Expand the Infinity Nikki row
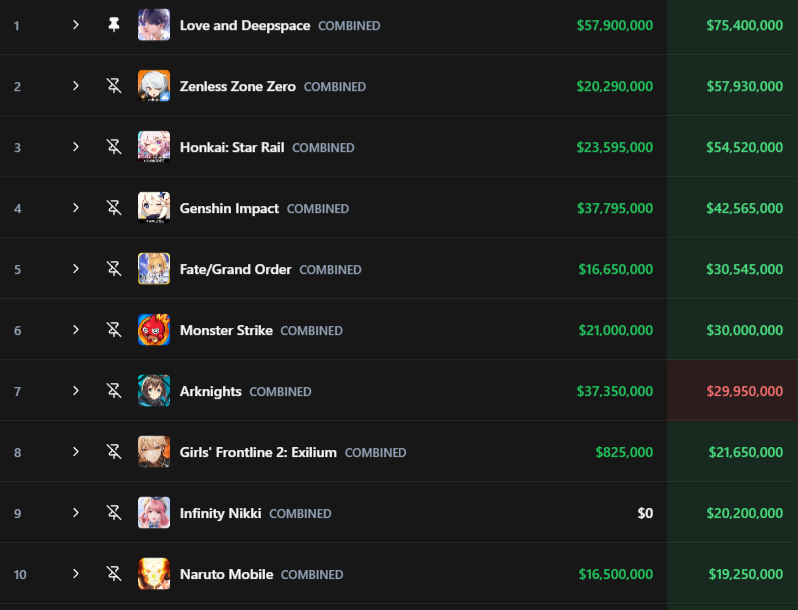The image size is (798, 610). coord(75,513)
